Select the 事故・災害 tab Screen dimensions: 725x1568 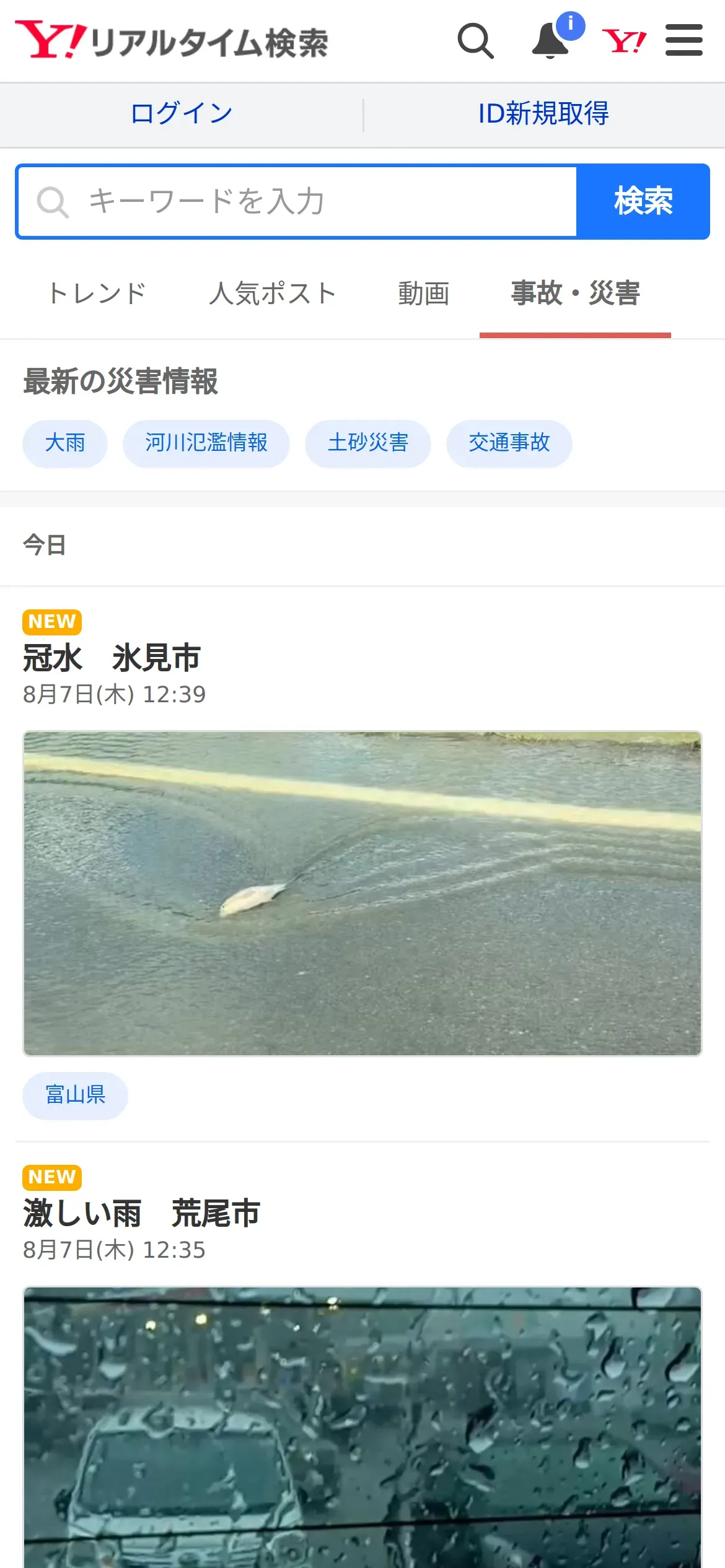tap(575, 294)
